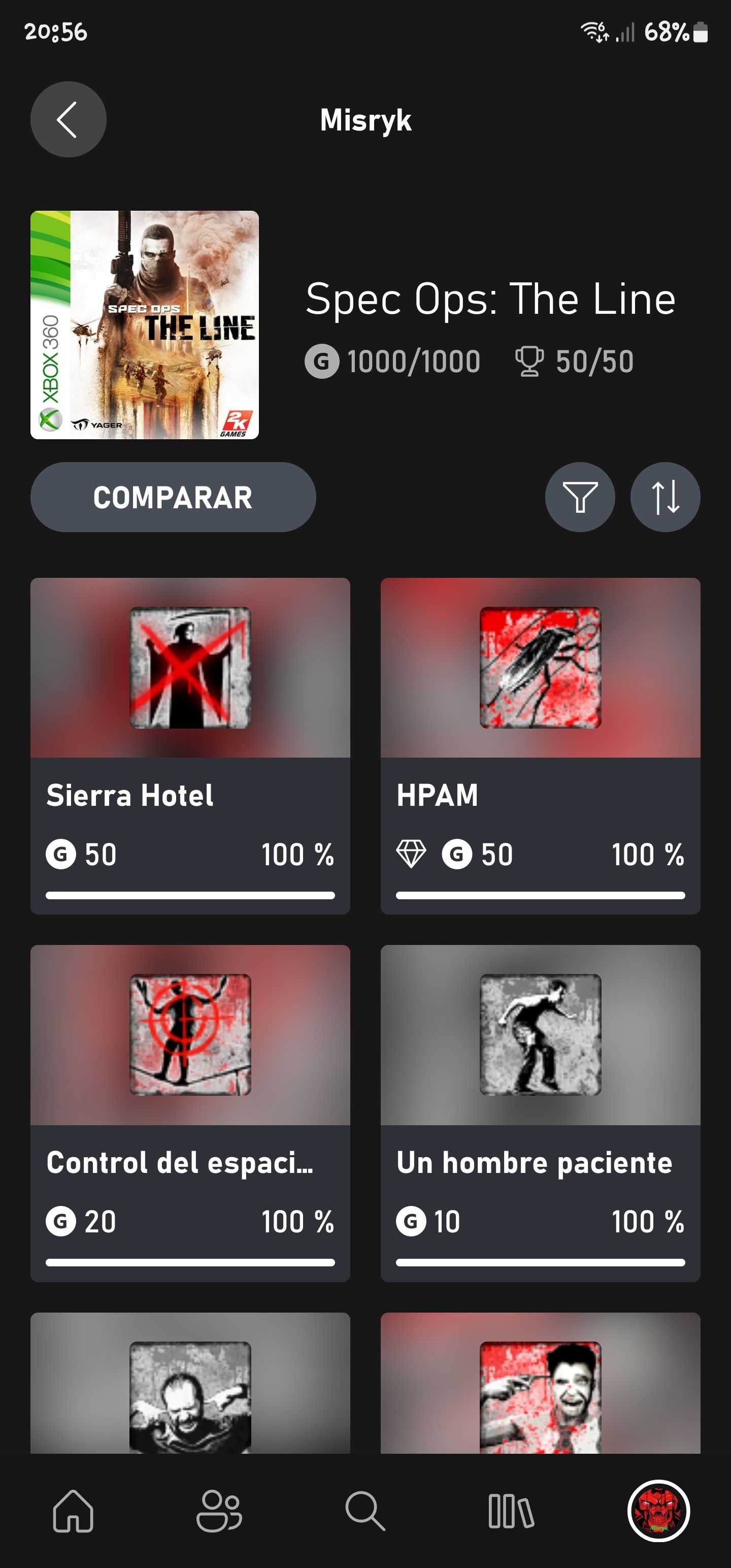
Task: Switch to the Home tab
Action: pyautogui.click(x=73, y=1511)
